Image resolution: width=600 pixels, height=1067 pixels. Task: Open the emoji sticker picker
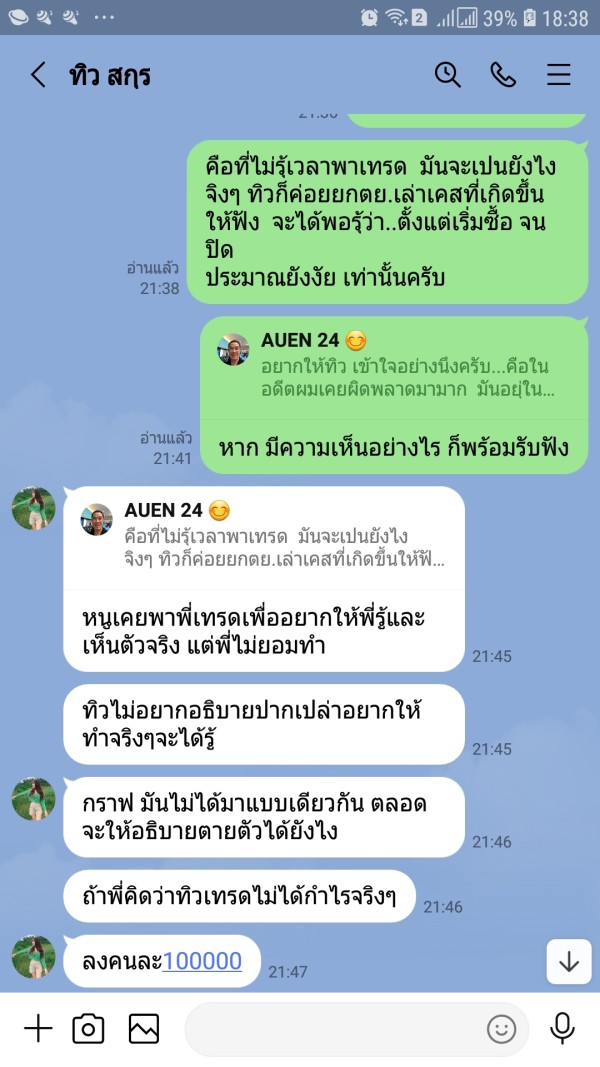tap(501, 1029)
